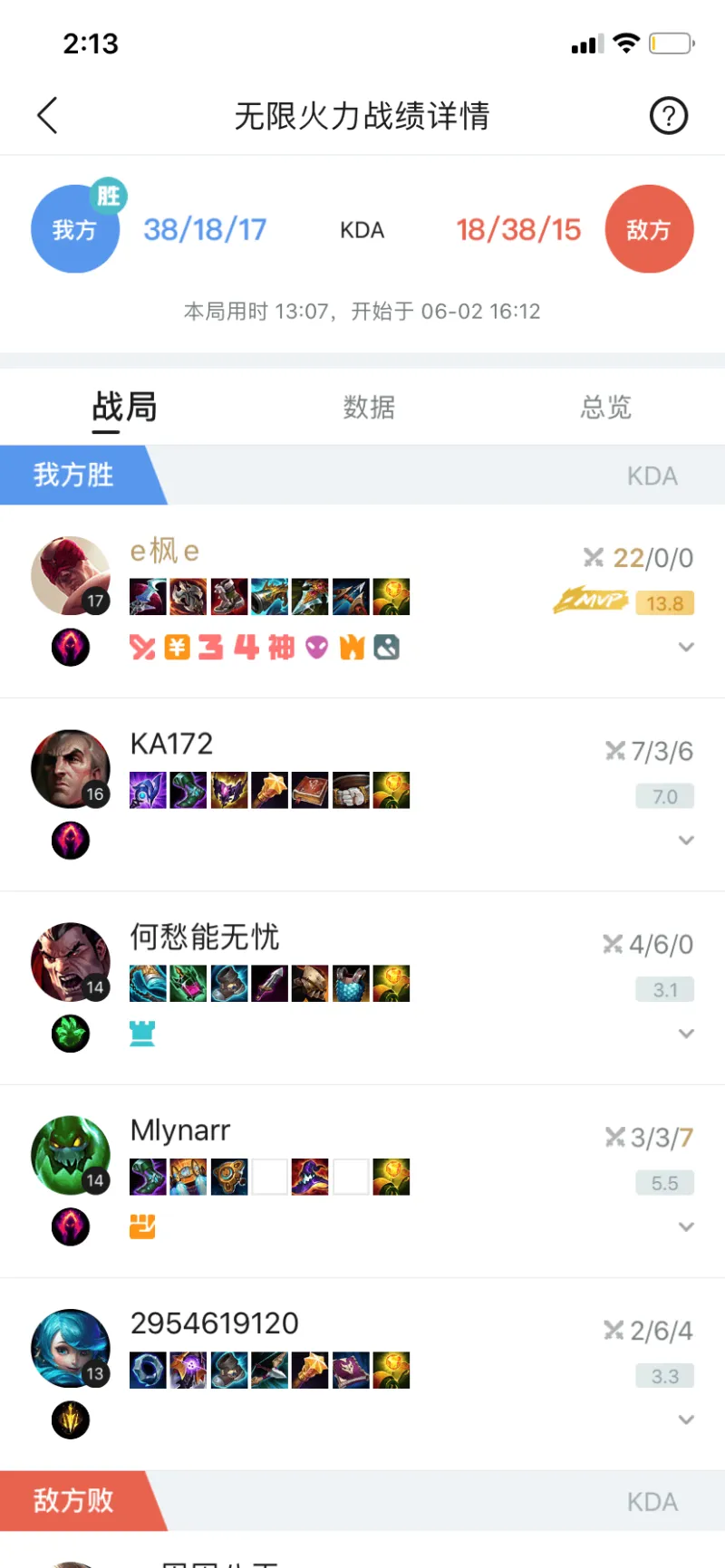Open 2954619120's champion avatar
Screen dimensions: 725x1568
coord(71,1349)
